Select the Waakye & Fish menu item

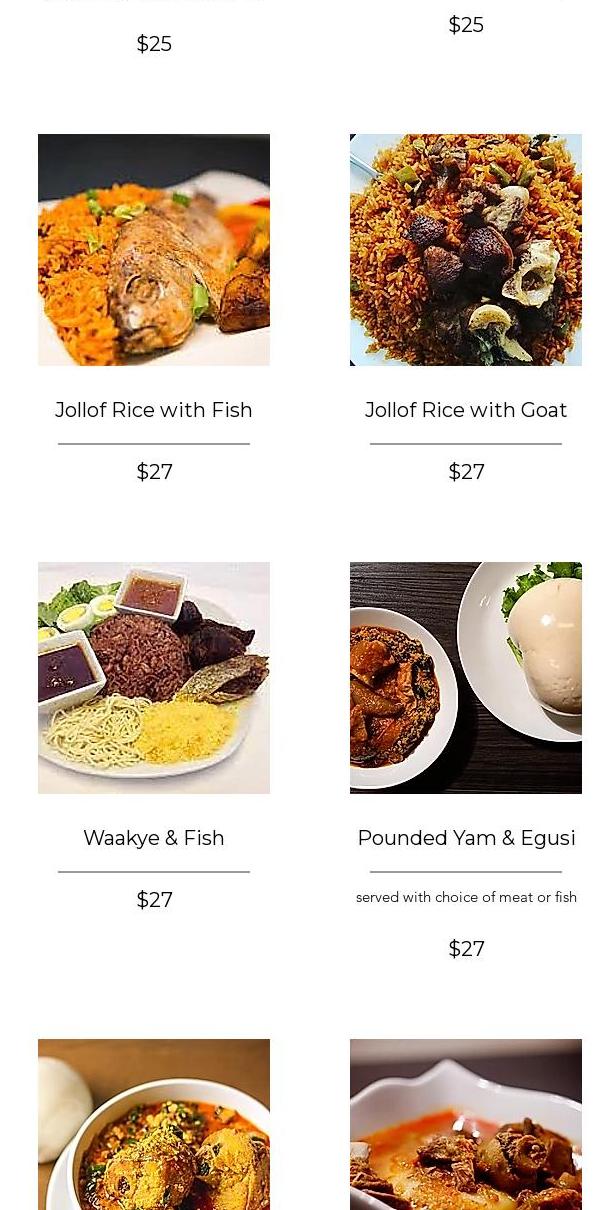pos(154,838)
